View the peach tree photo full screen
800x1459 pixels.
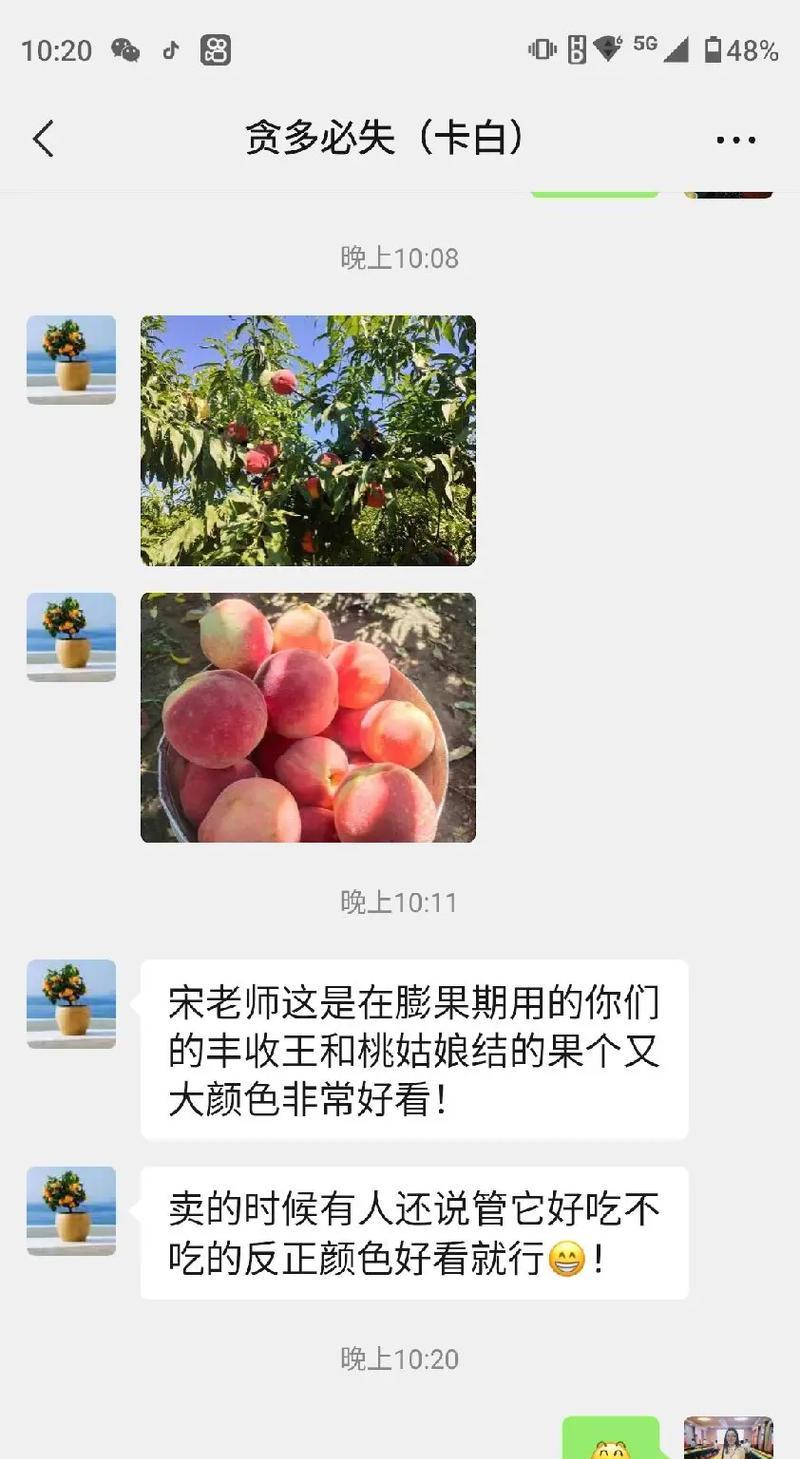[x=308, y=440]
